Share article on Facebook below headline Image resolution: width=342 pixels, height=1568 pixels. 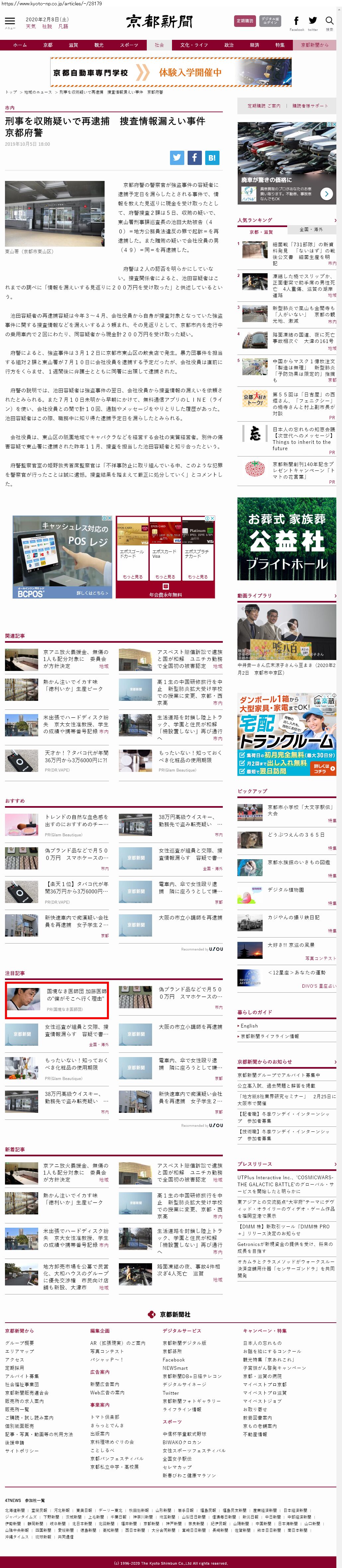coord(194,158)
